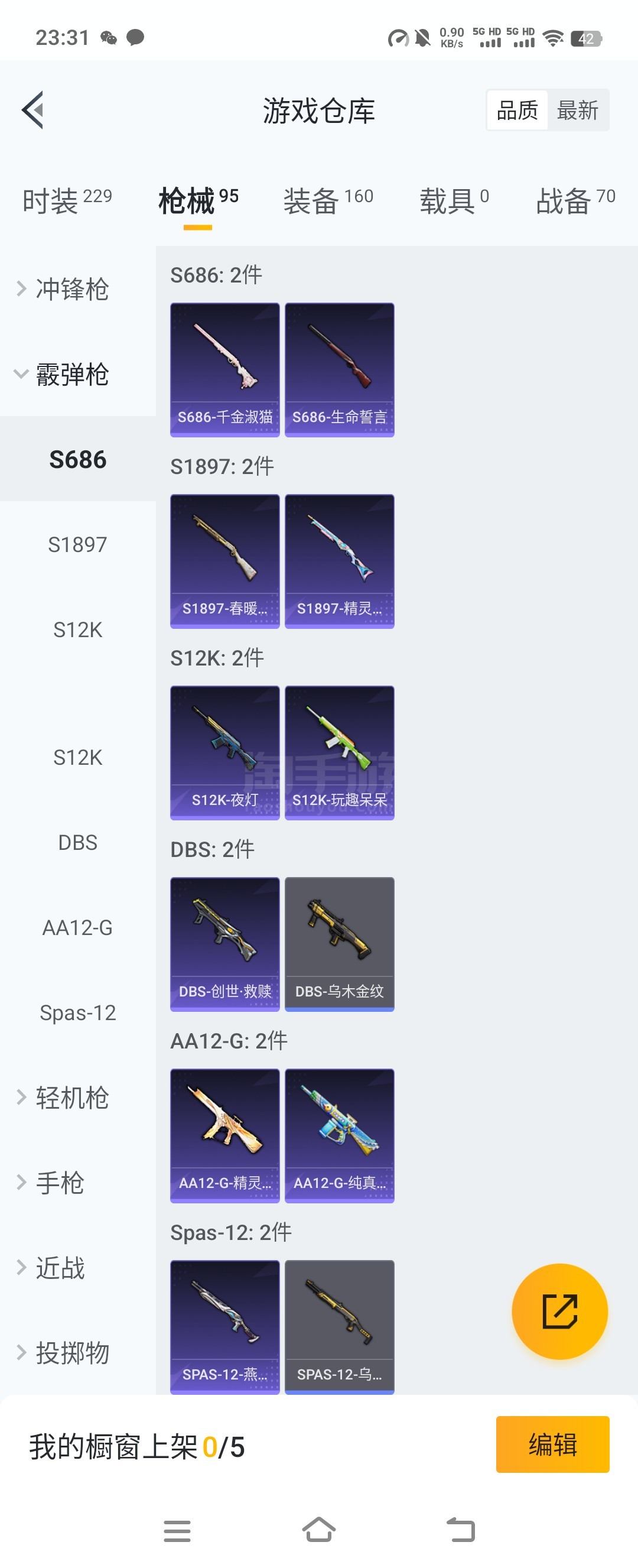Open the 战备 tab
This screenshot has height=1568, width=638.
(x=575, y=200)
